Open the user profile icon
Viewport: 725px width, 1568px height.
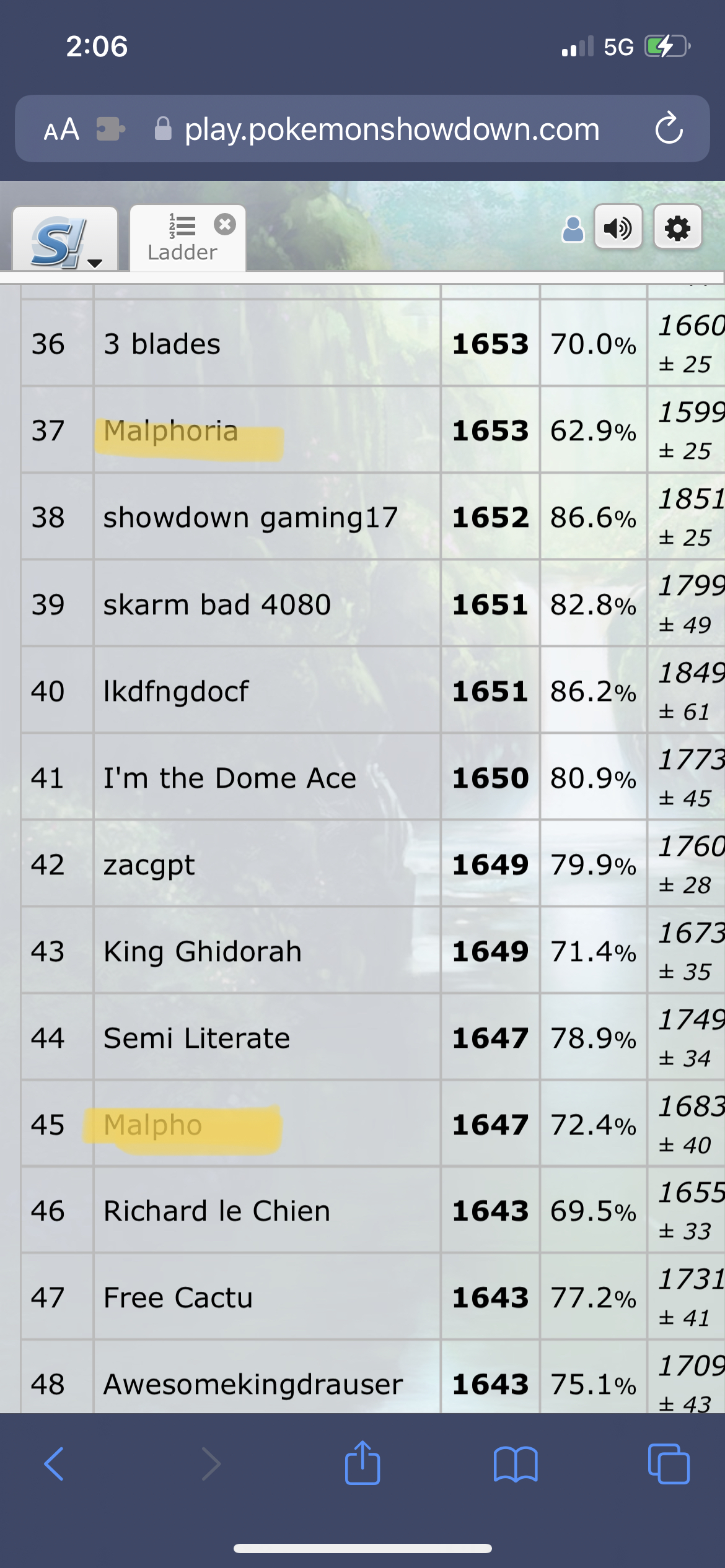point(573,229)
